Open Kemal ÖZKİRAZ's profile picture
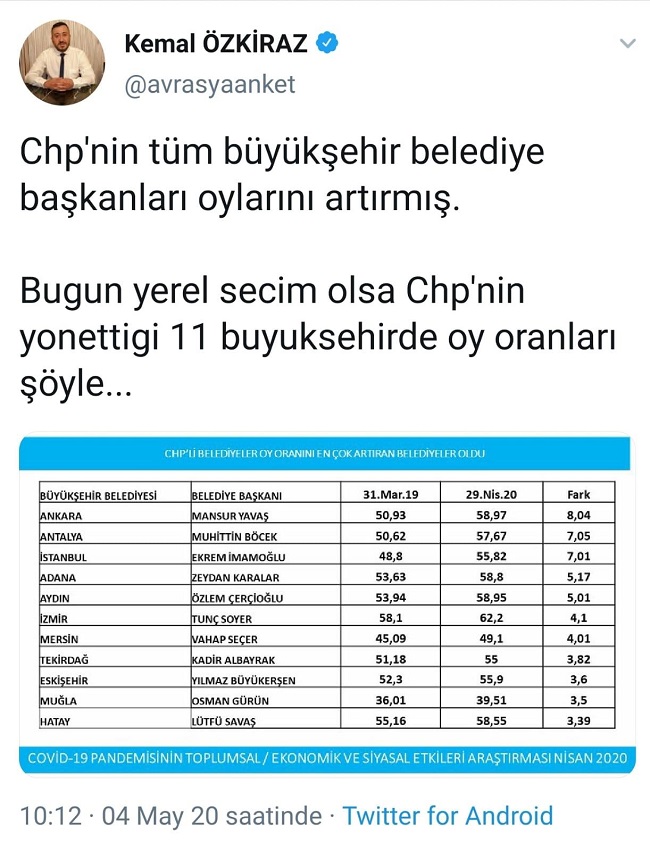This screenshot has height=851, width=650. click(62, 62)
